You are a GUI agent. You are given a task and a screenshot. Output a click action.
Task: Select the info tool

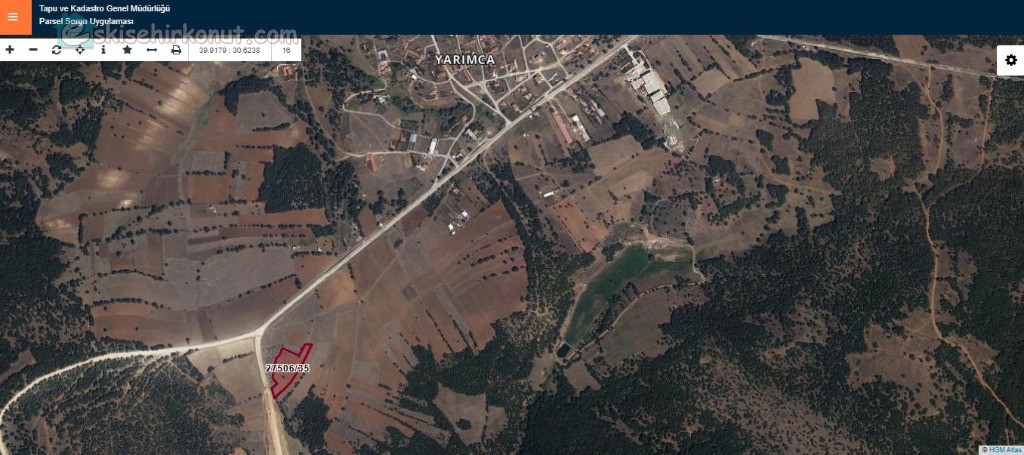pos(103,49)
